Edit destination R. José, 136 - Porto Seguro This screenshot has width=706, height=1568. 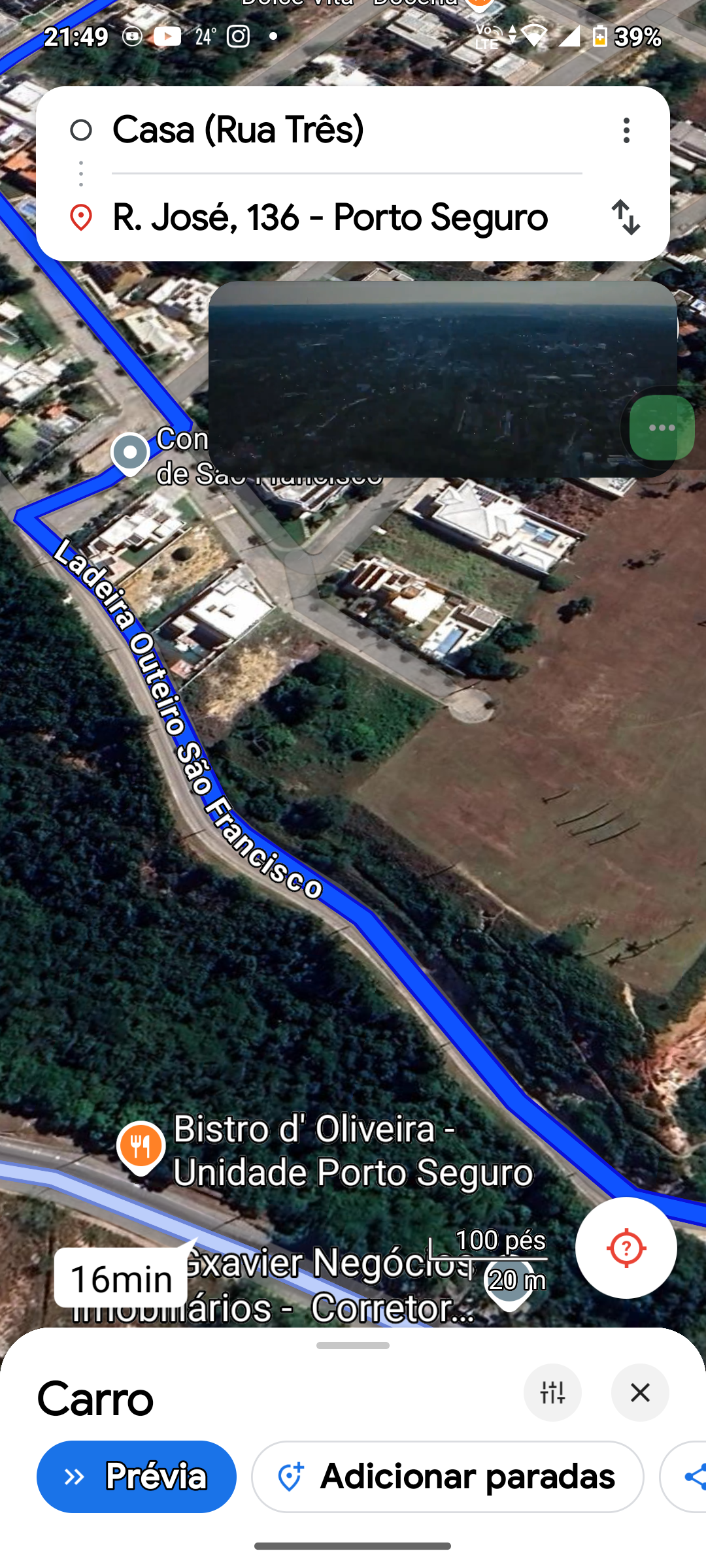click(x=329, y=218)
